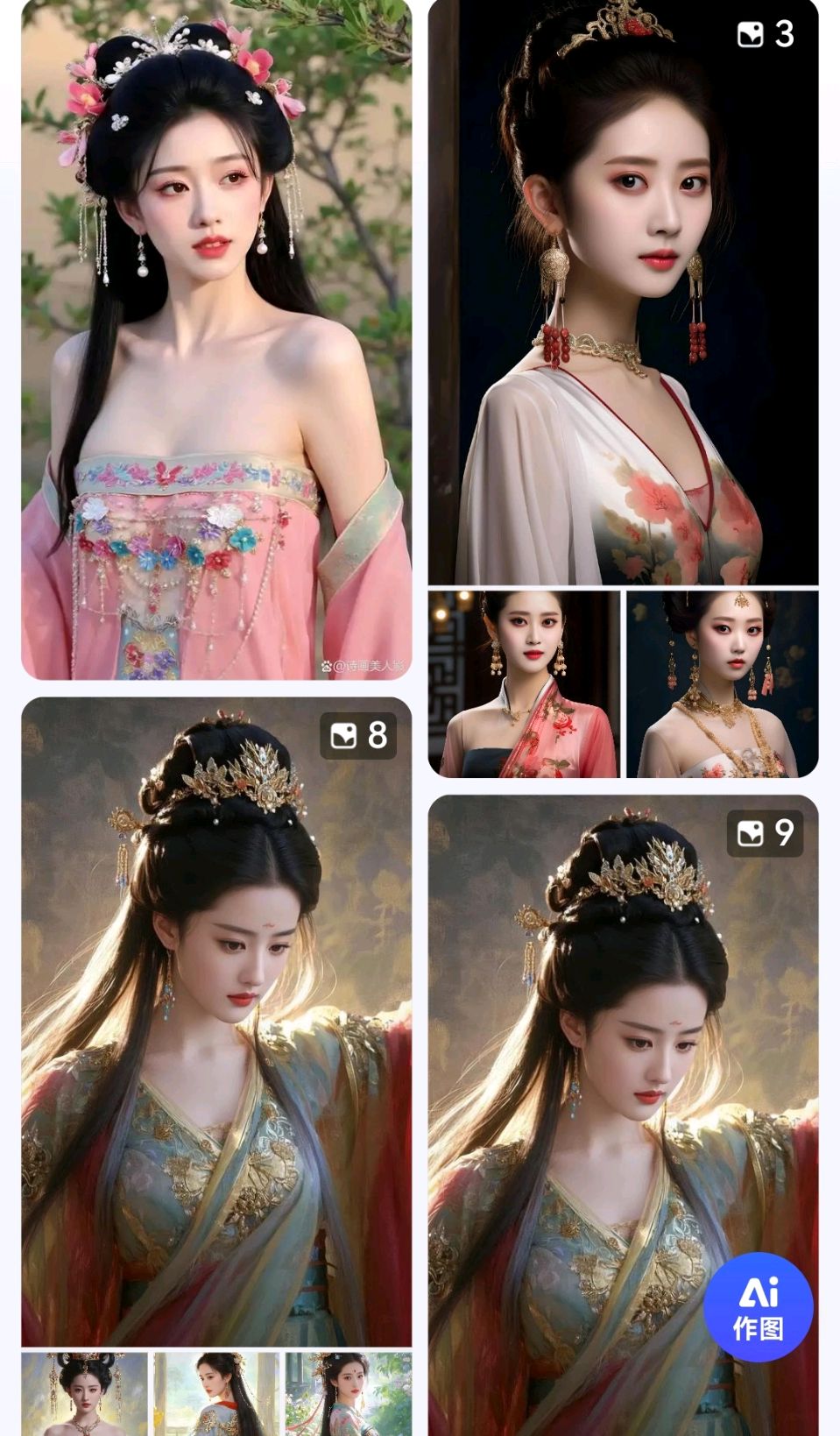Tap the AI 作图 floating button

point(758,1307)
